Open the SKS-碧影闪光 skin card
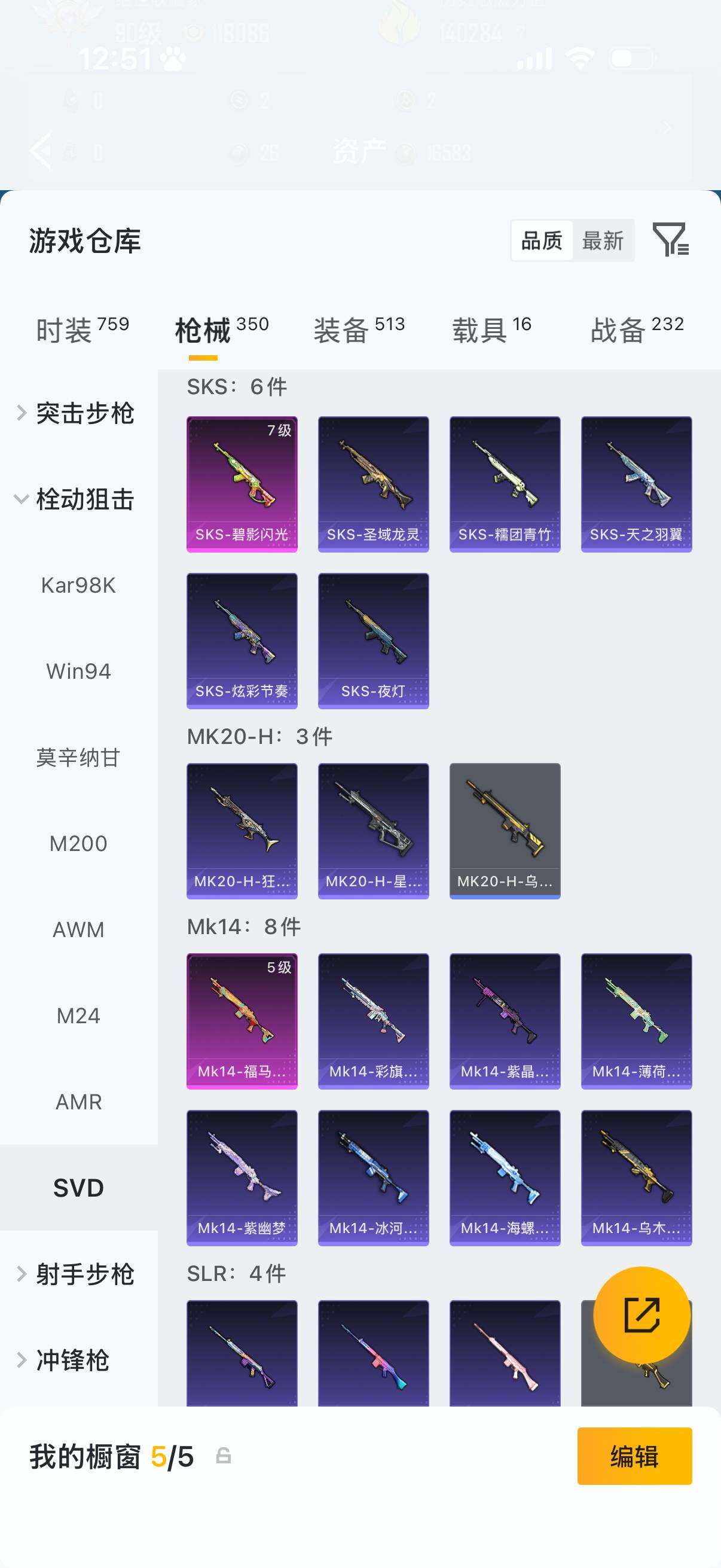The width and height of the screenshot is (721, 1568). click(x=242, y=484)
